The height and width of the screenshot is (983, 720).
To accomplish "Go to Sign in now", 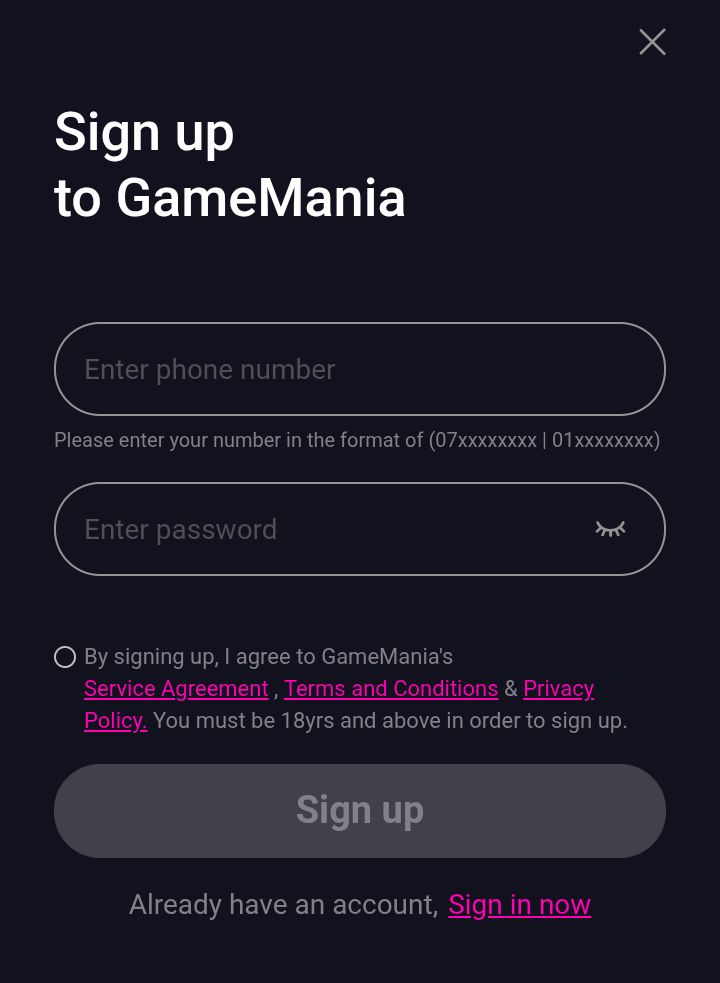I will tap(519, 905).
